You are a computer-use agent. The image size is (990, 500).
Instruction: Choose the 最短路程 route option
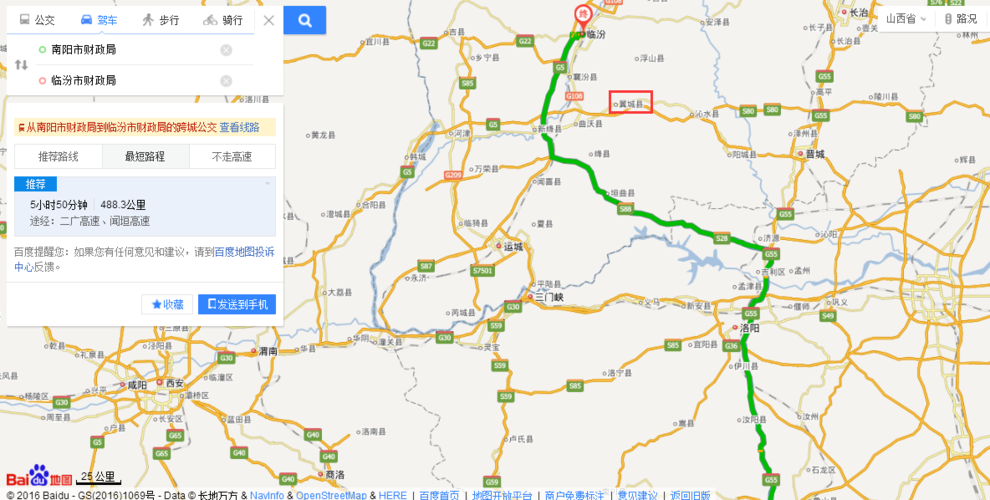(x=144, y=156)
